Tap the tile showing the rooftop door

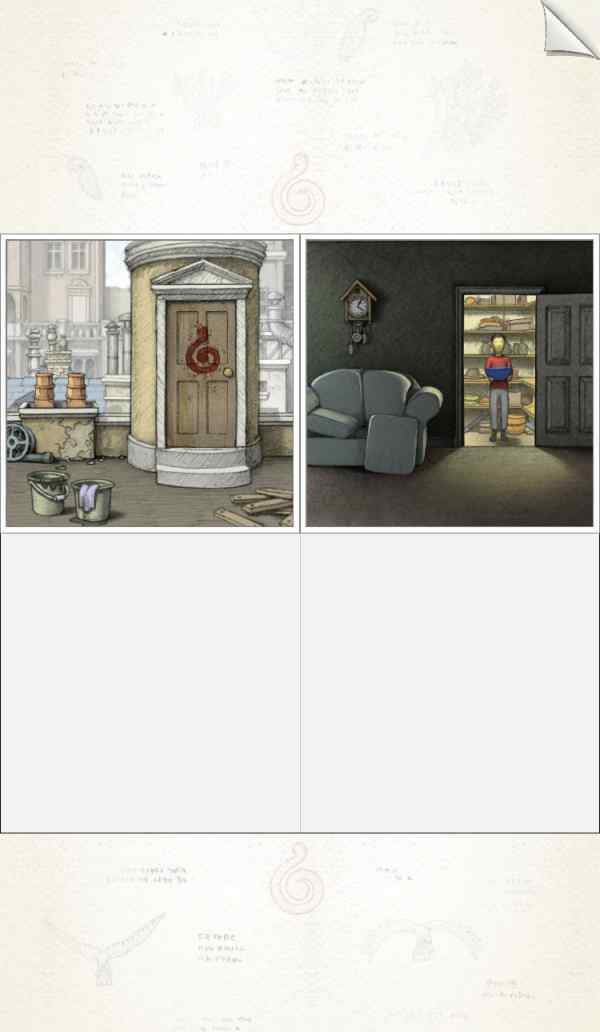(x=150, y=383)
